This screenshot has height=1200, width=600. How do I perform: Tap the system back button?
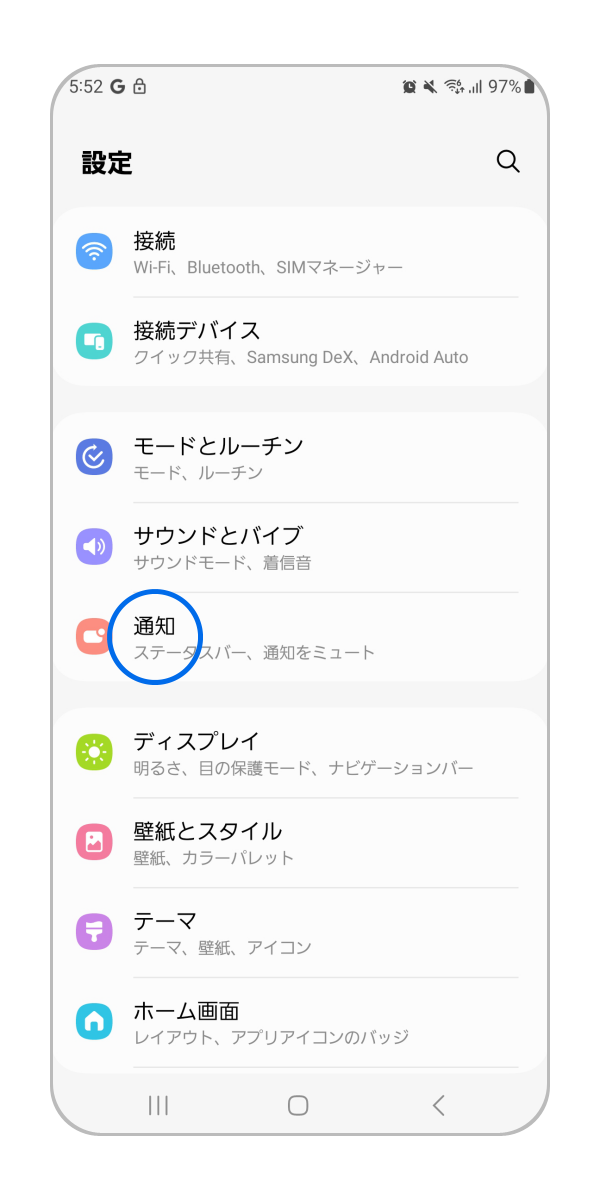(x=438, y=1105)
